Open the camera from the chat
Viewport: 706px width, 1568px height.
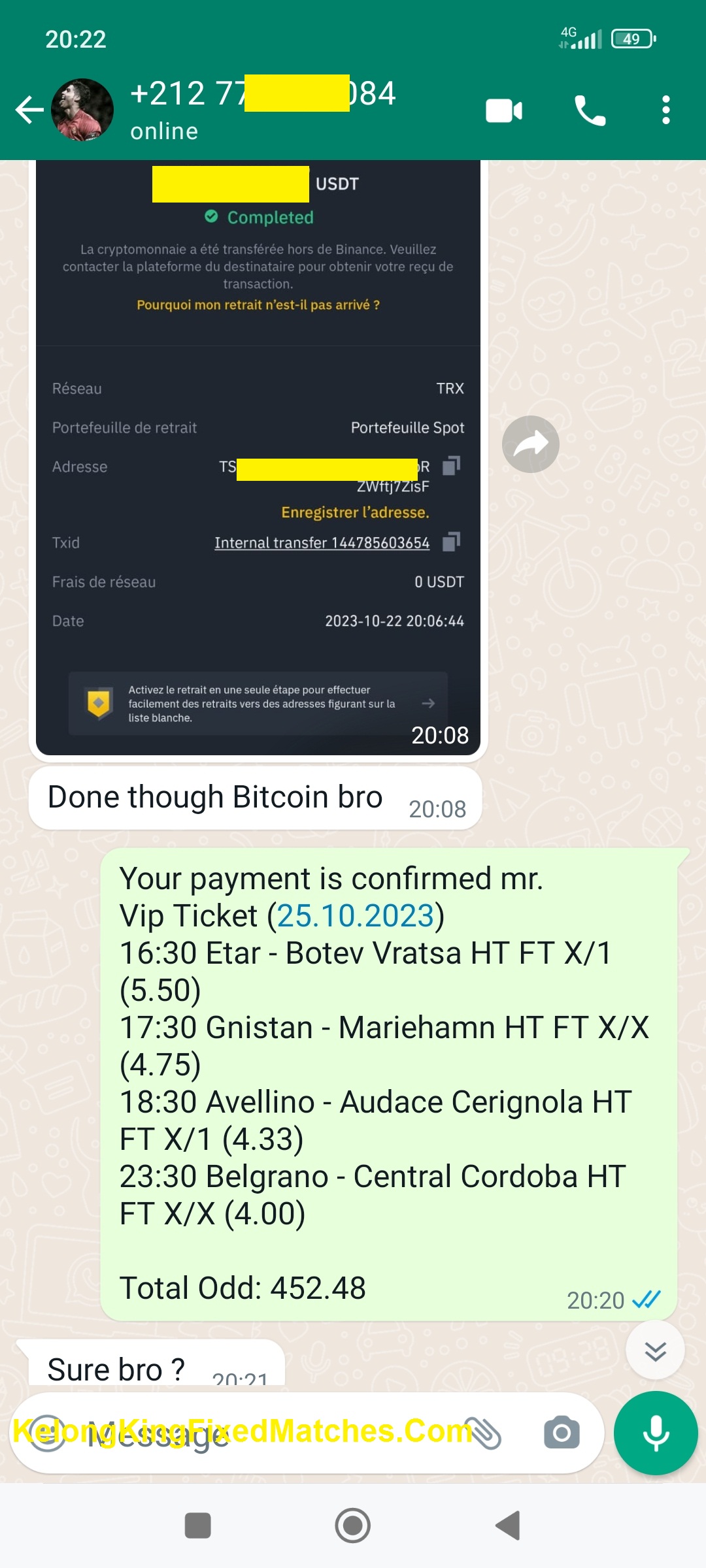562,1433
